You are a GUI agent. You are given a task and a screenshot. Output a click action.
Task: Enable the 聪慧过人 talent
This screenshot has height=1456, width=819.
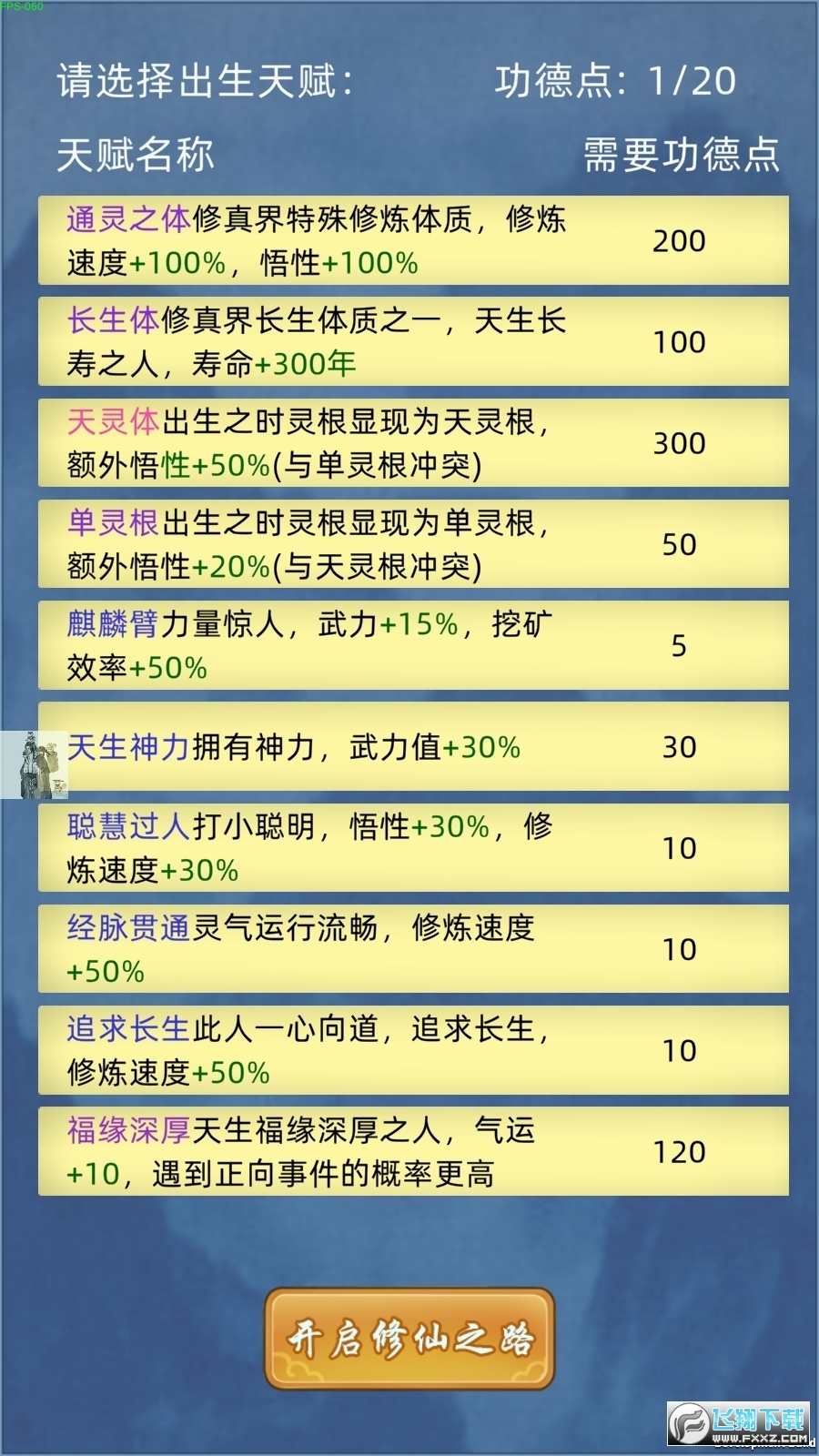(409, 847)
